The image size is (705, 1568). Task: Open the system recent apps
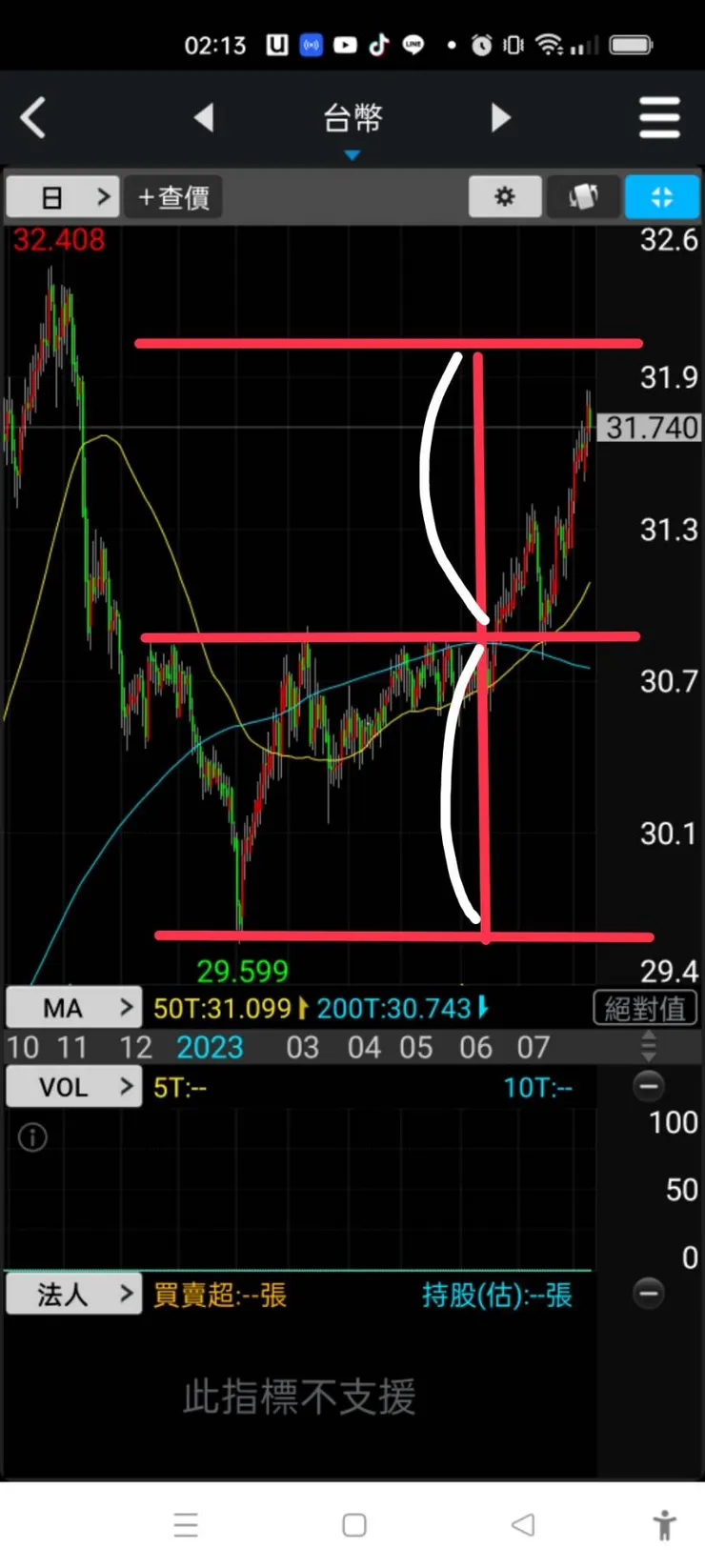[x=187, y=1525]
